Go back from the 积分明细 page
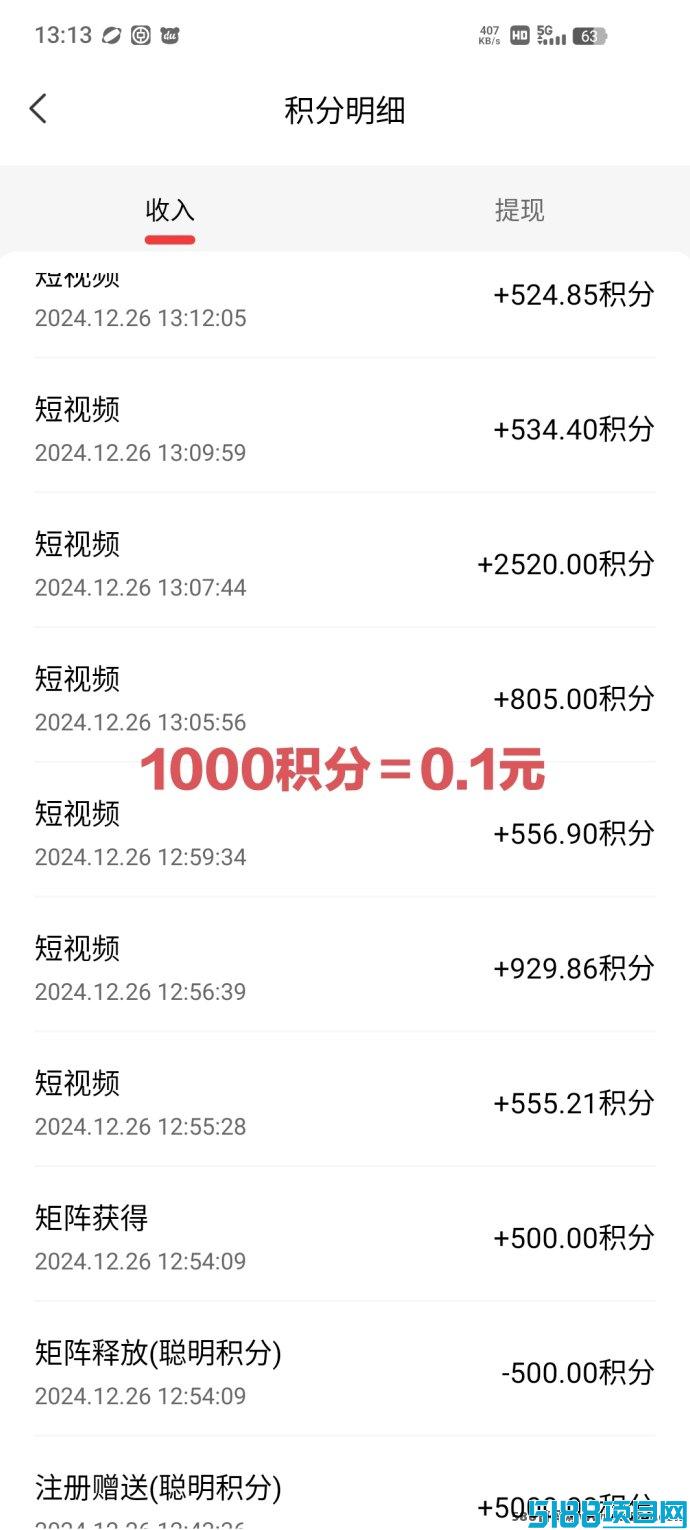The height and width of the screenshot is (1530, 690). pyautogui.click(x=38, y=109)
